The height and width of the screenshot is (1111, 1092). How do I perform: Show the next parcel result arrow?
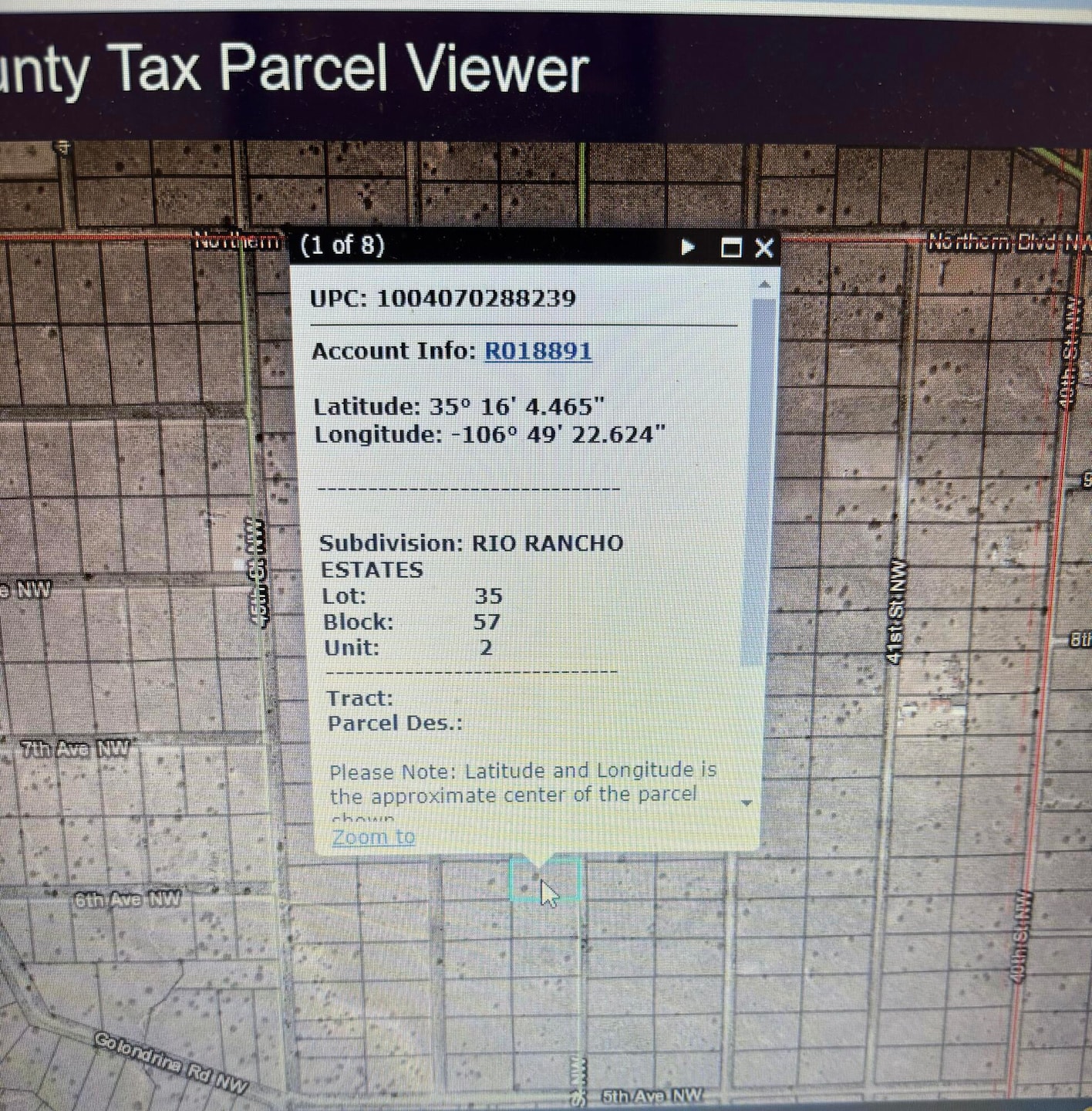coord(688,247)
